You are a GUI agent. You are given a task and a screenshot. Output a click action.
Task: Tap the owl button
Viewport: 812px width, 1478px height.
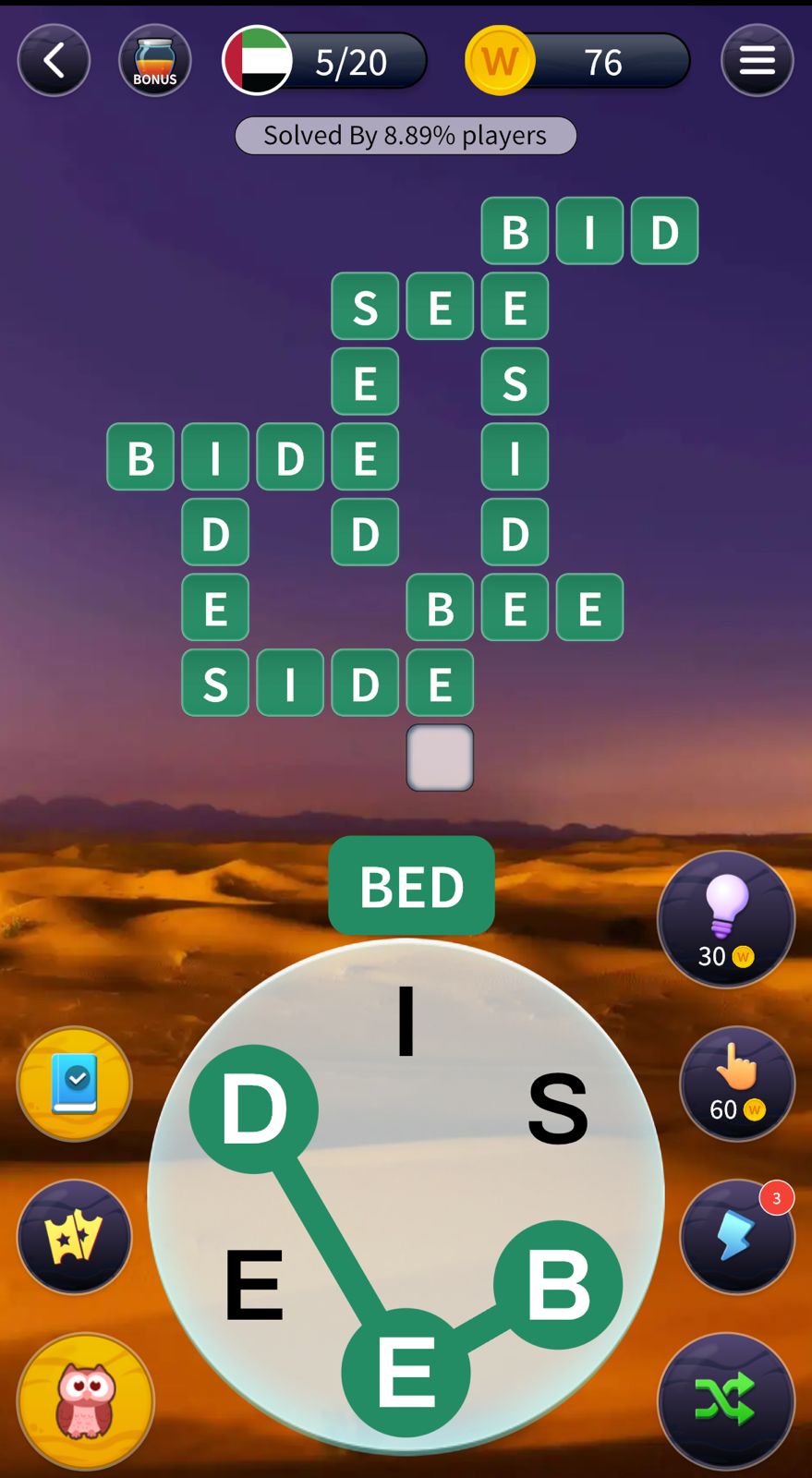pyautogui.click(x=85, y=1400)
